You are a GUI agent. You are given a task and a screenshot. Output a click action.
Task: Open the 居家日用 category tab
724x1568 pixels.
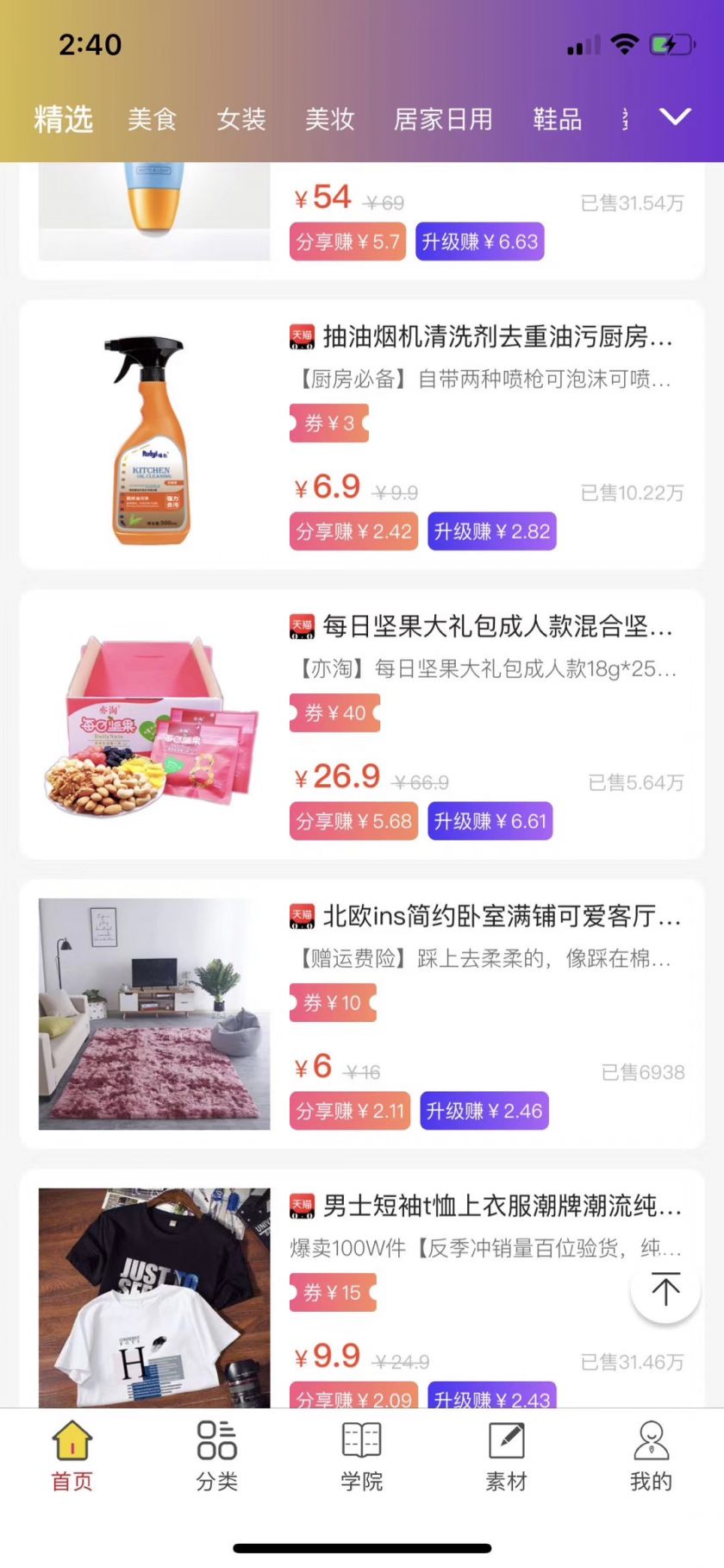[443, 119]
